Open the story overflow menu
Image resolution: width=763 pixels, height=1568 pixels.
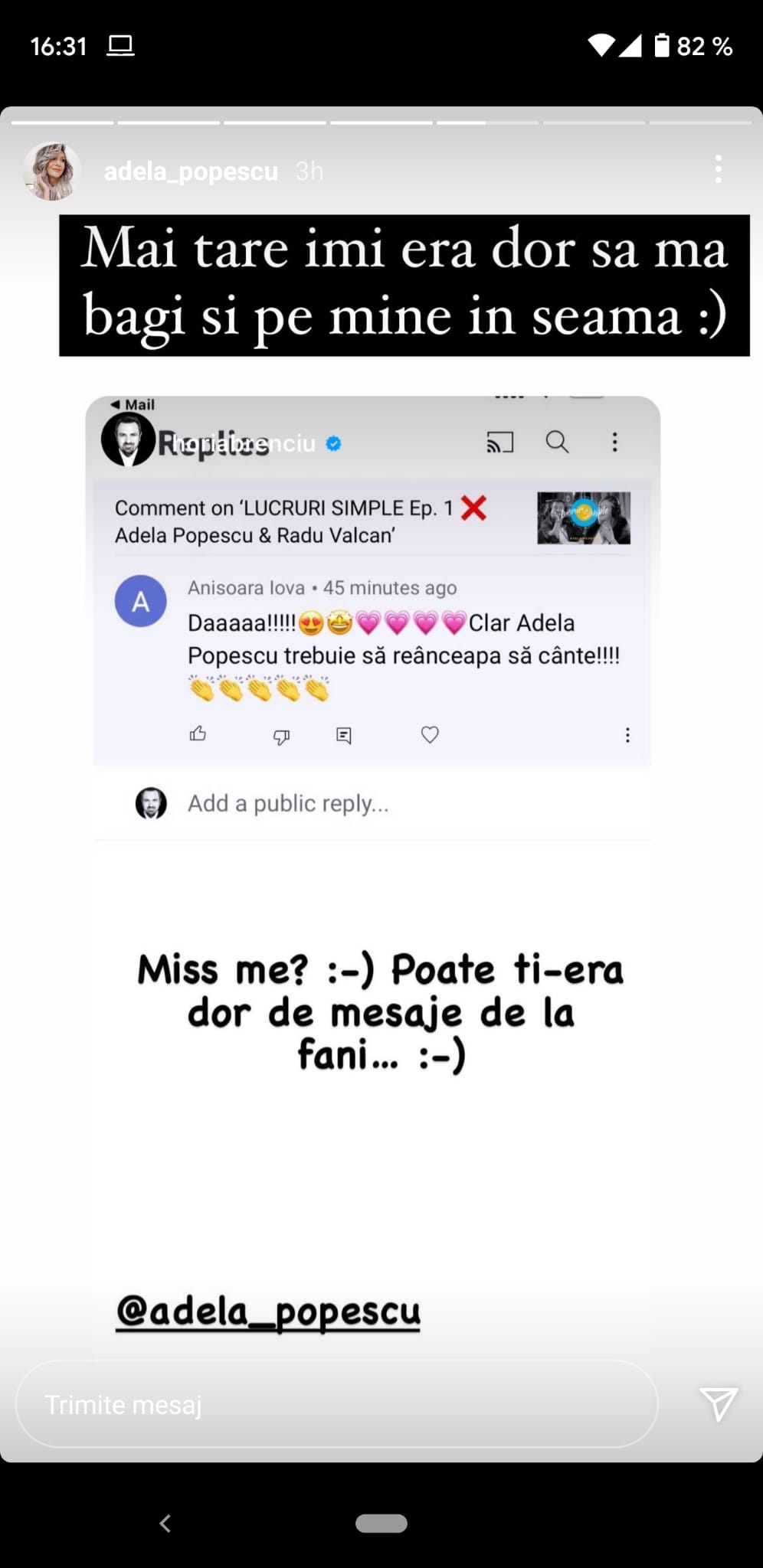(x=718, y=168)
